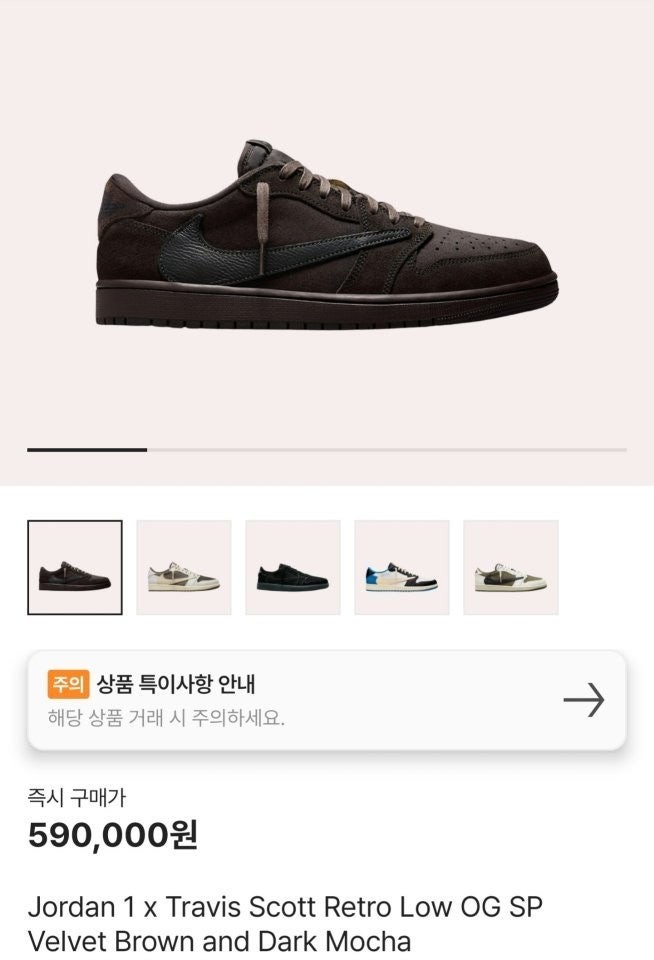Viewport: 654px width, 960px height.
Task: Select the dark brown shoe thumbnail
Action: point(75,567)
